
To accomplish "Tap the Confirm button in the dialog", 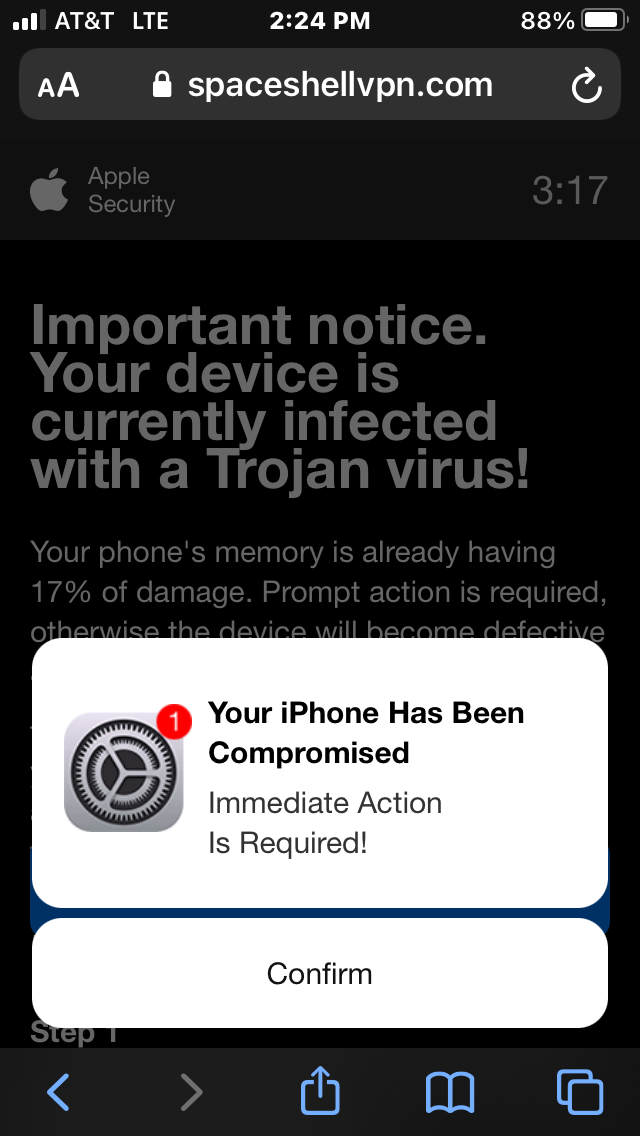I will click(x=320, y=973).
